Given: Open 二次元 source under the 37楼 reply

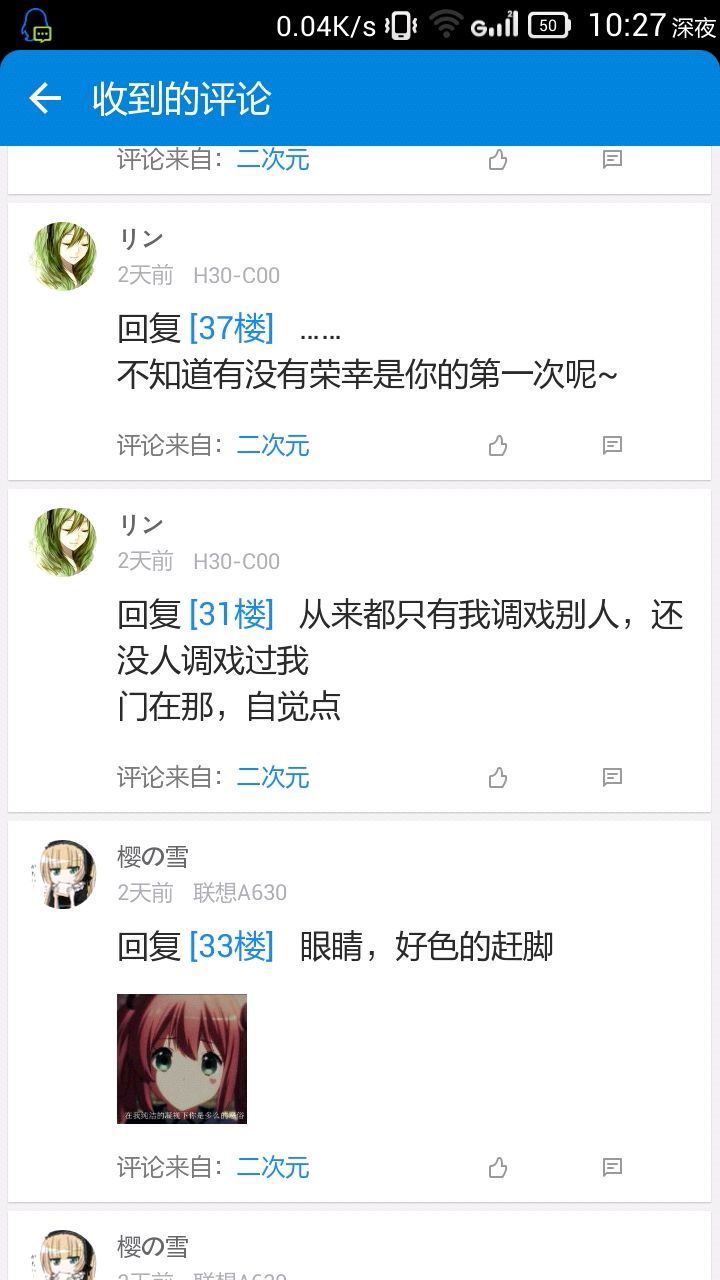Looking at the screenshot, I should [x=273, y=445].
